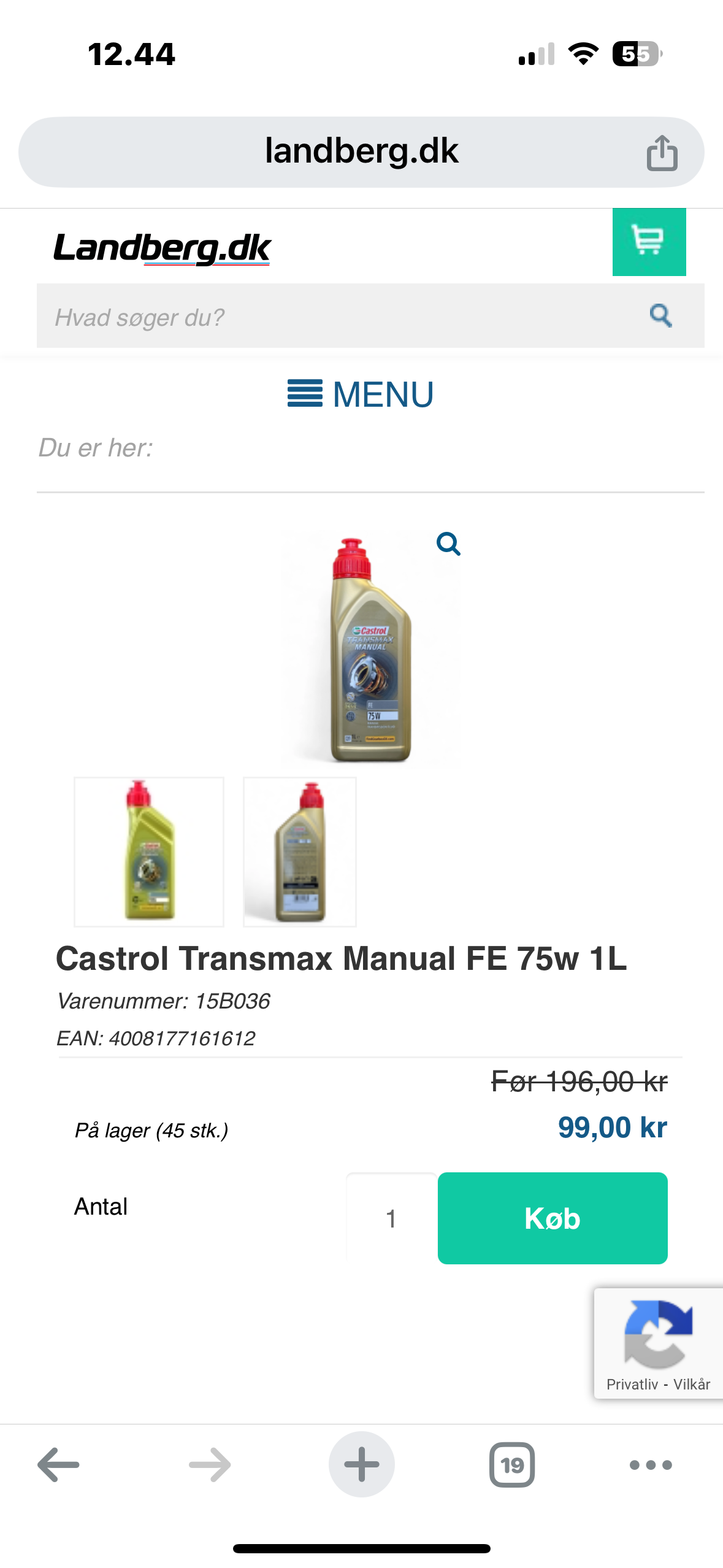Screen dimensions: 723x1568
Task: Open the browser's more options menu
Action: tap(651, 1465)
